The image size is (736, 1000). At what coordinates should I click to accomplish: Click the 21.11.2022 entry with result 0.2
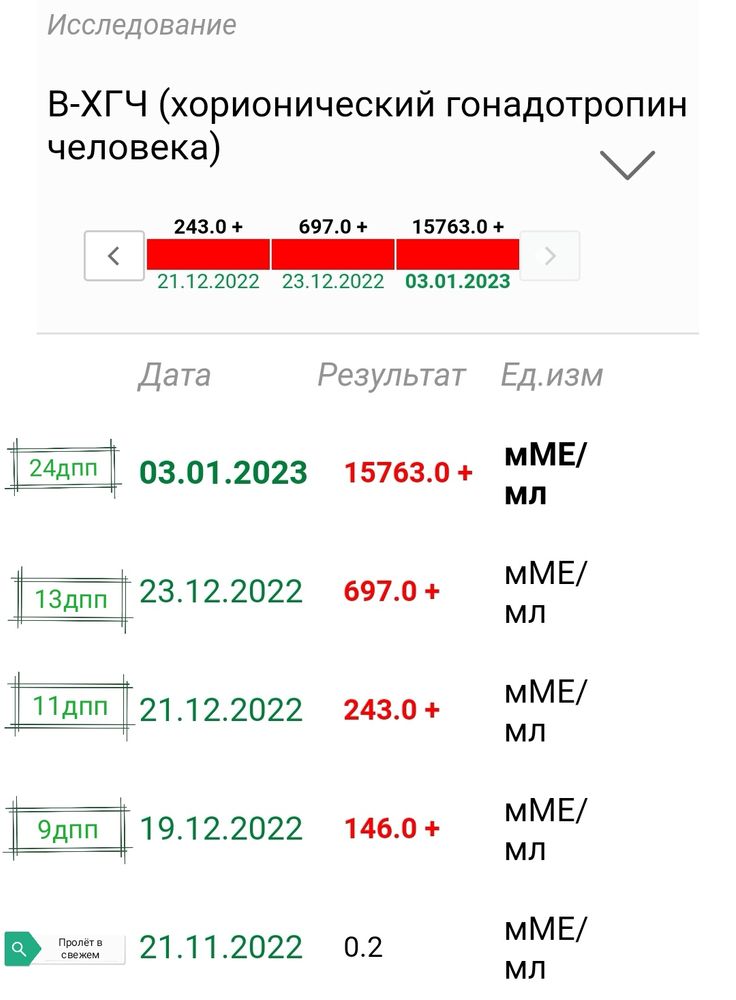[x=219, y=945]
